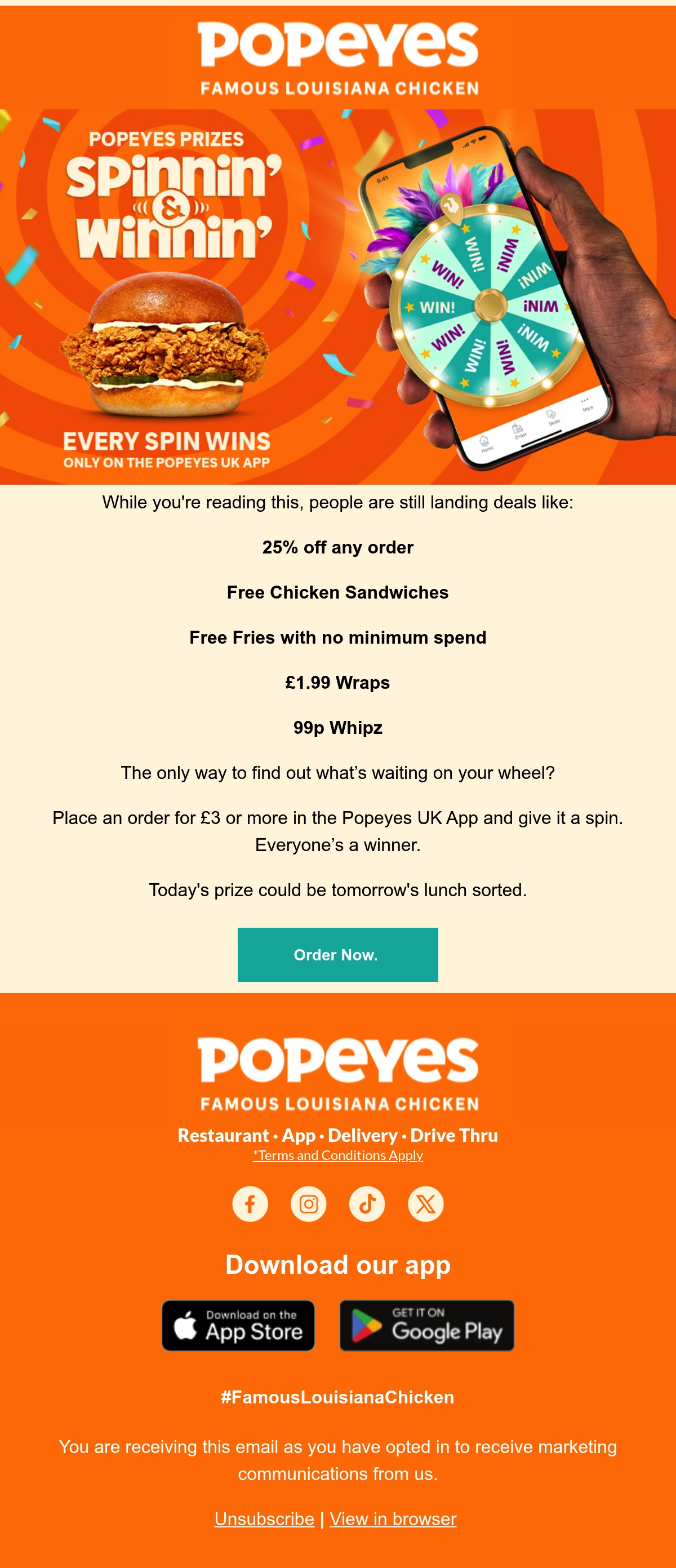Screen dimensions: 676x1568
Task: Get the app on Google Play
Action: pyautogui.click(x=426, y=1325)
